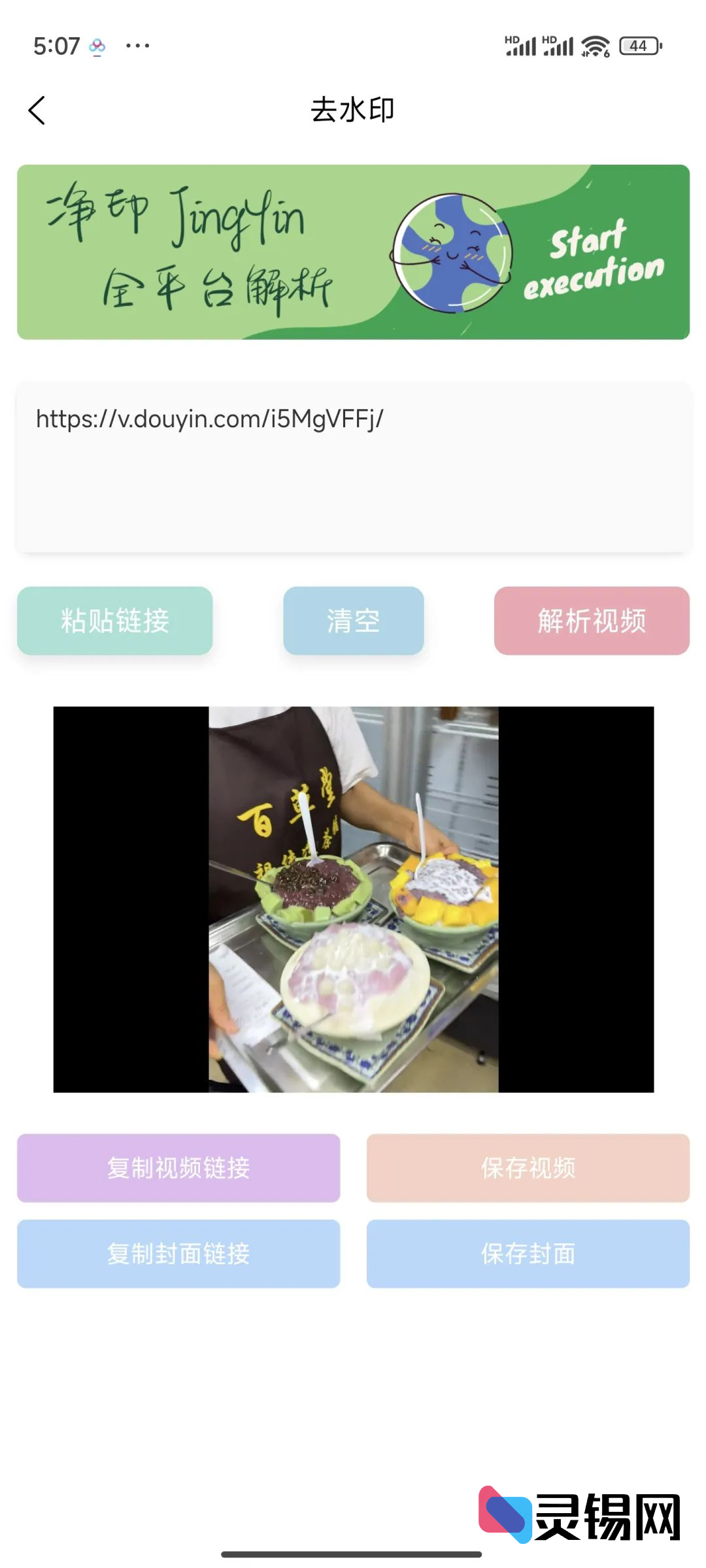Save the video with 保存视频

pyautogui.click(x=528, y=1168)
